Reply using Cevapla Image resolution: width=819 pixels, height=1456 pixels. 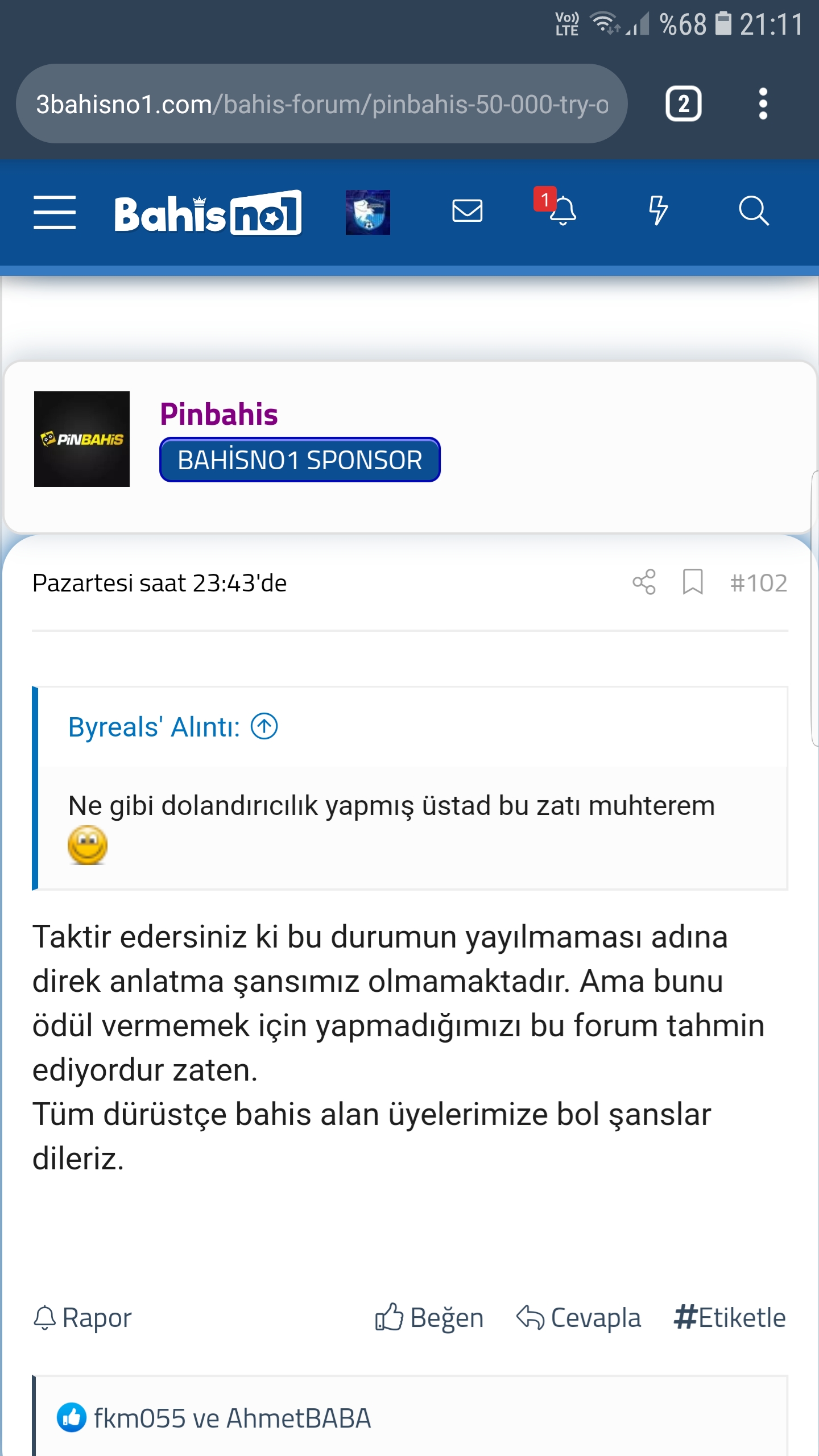(578, 1318)
